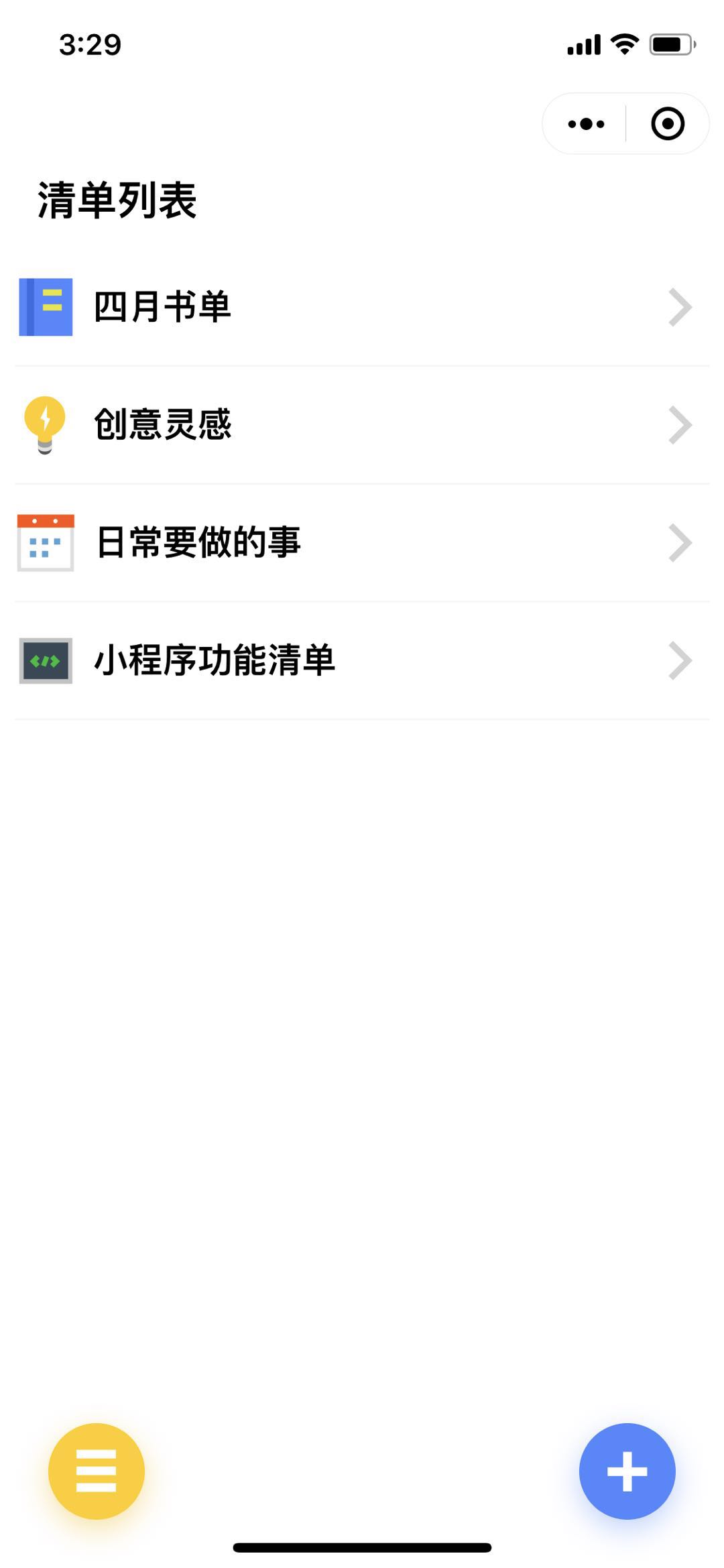Viewport: 724px width, 1568px height.
Task: Close the mini program via target icon
Action: coord(667,124)
